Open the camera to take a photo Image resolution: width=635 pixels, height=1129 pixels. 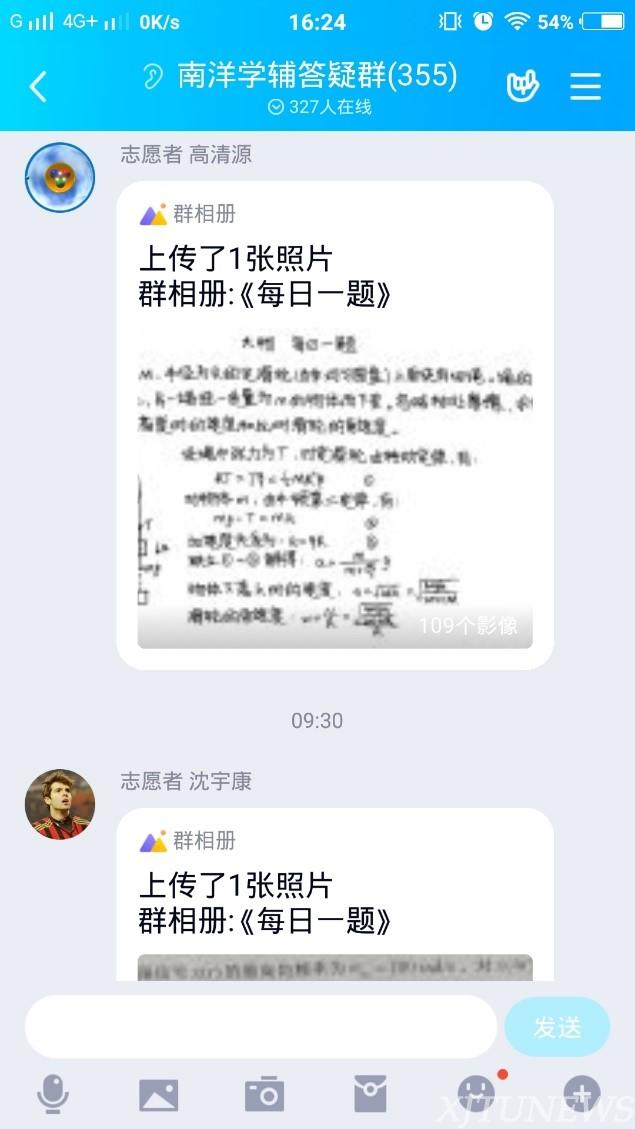click(x=264, y=1094)
